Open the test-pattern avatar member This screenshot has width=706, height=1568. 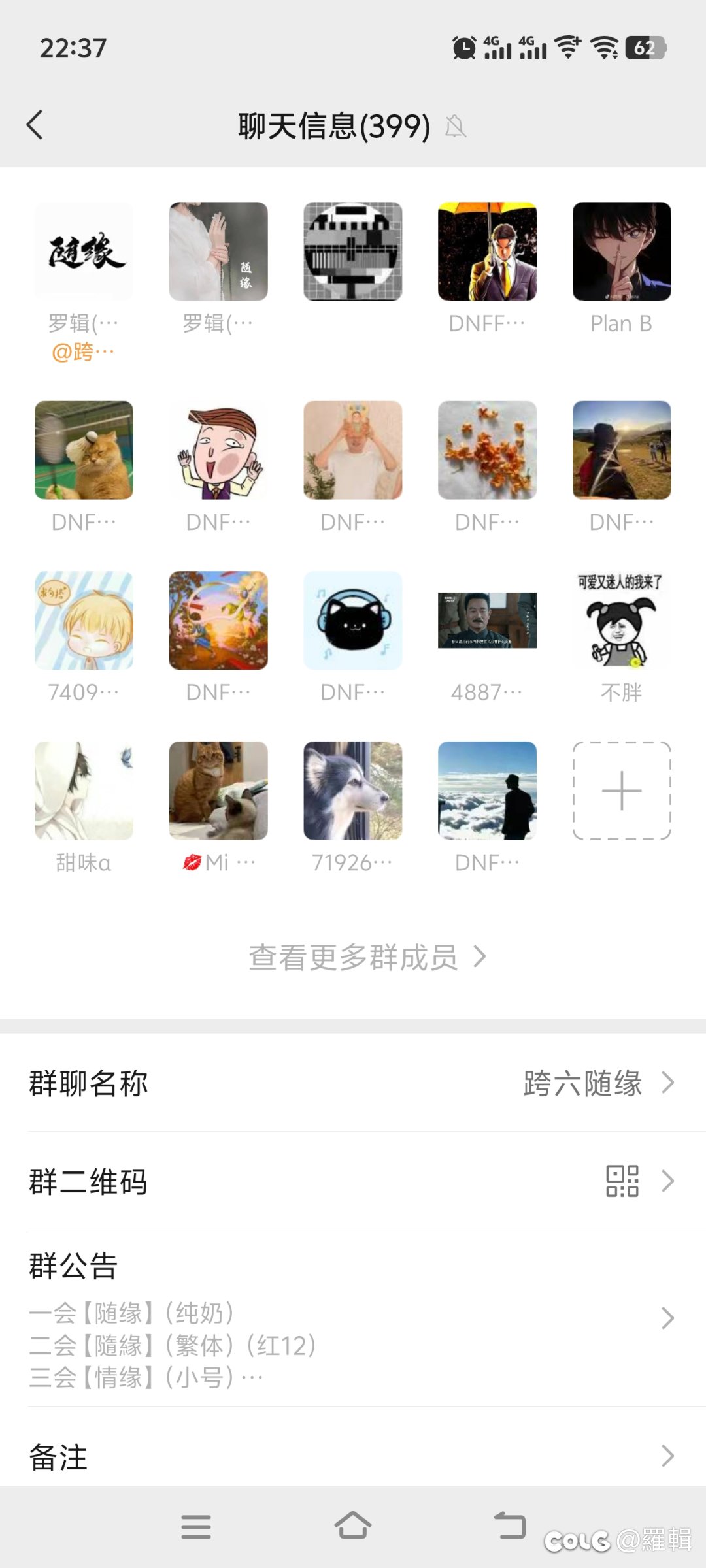tap(353, 252)
